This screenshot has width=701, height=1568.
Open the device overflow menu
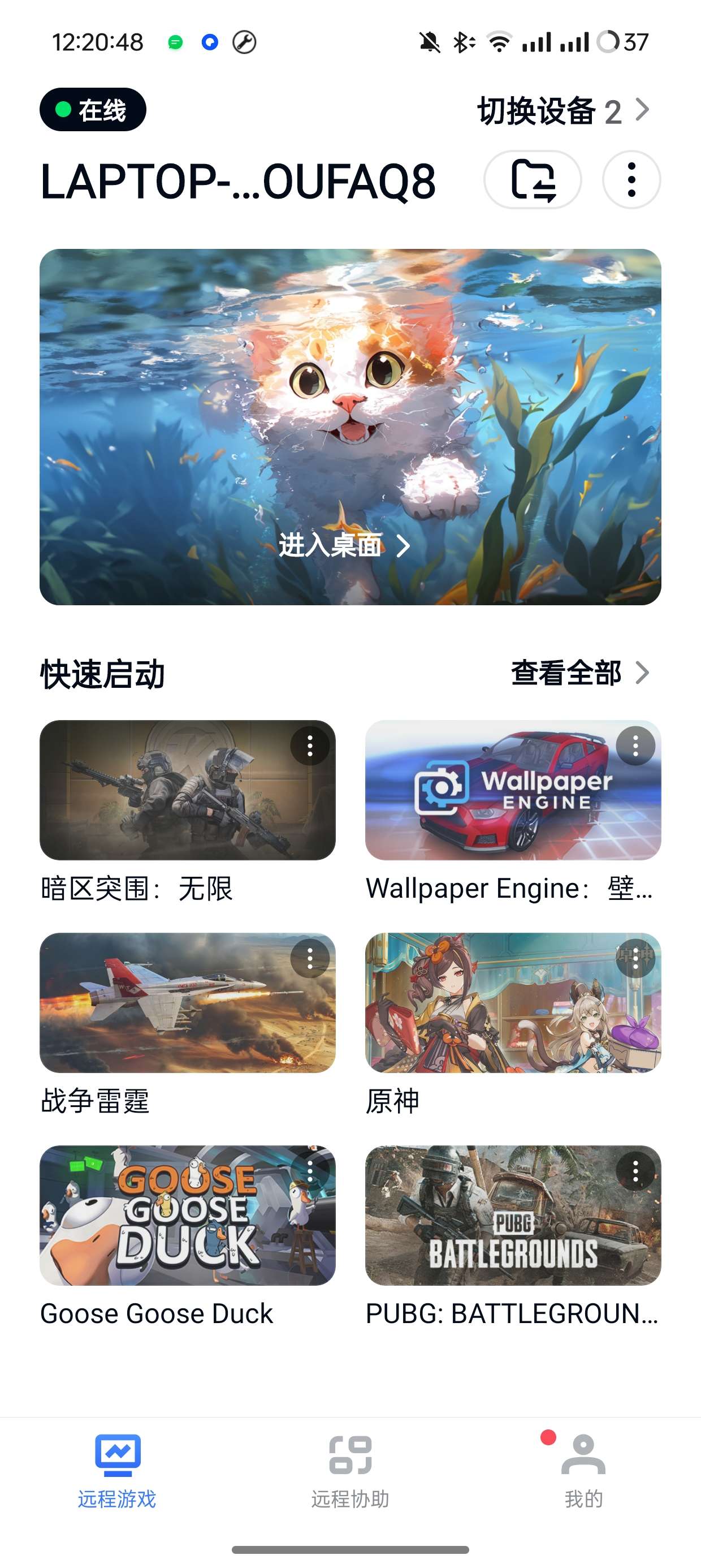[631, 180]
